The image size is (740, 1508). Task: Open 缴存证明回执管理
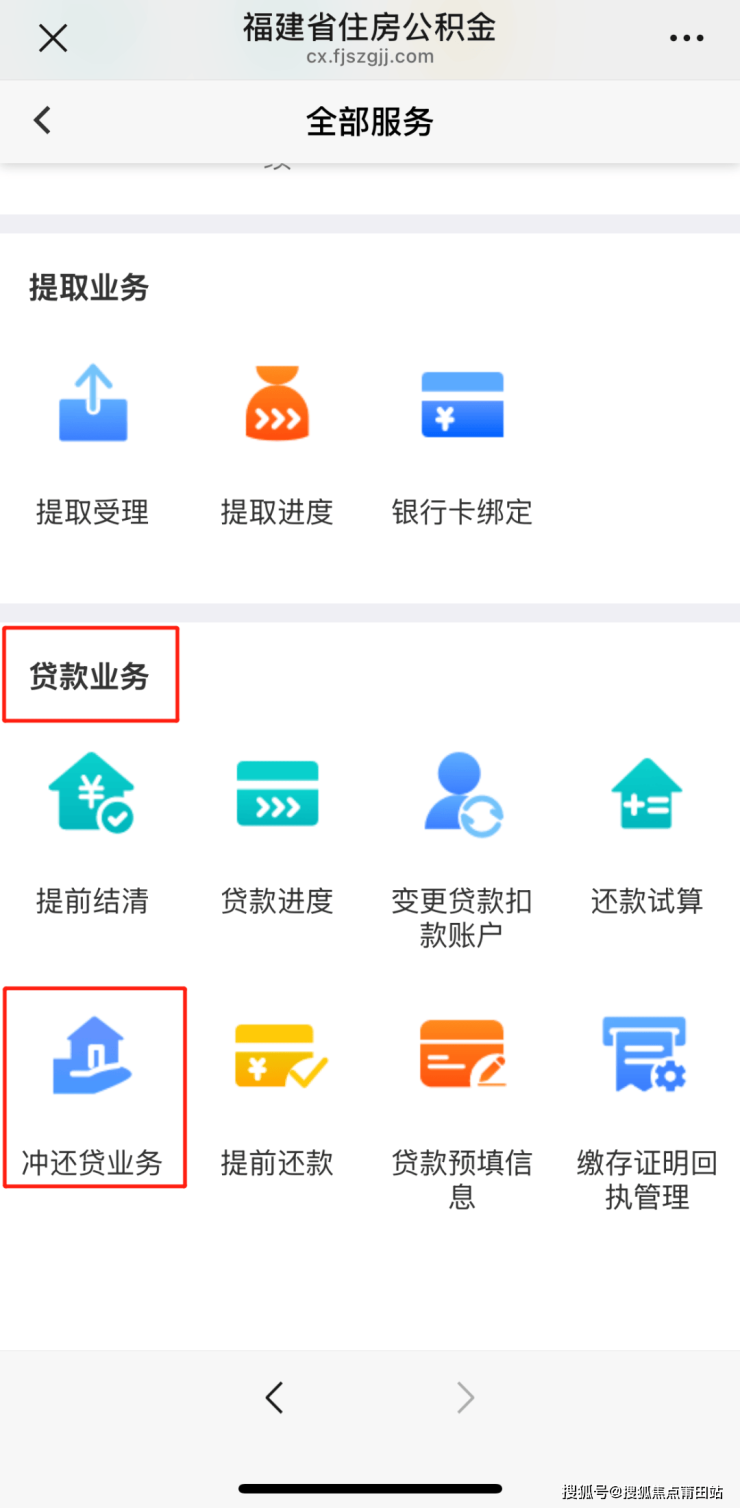[647, 1058]
